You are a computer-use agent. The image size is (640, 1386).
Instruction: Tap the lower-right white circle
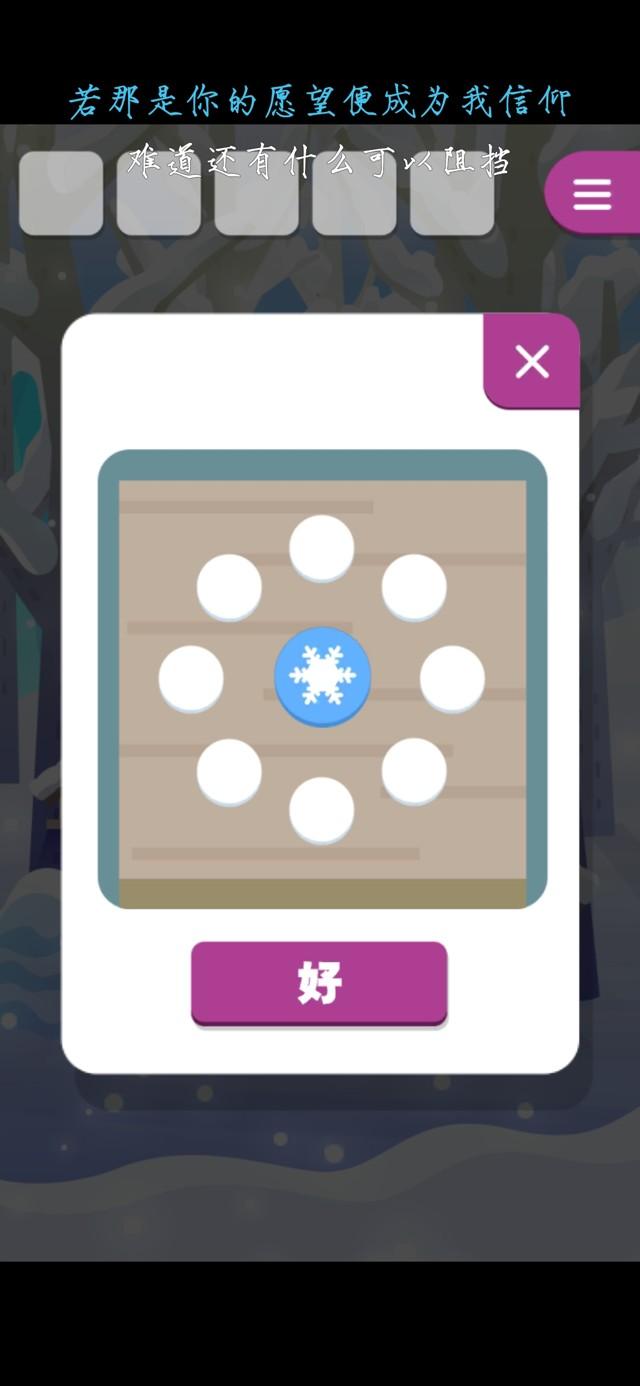tap(414, 771)
